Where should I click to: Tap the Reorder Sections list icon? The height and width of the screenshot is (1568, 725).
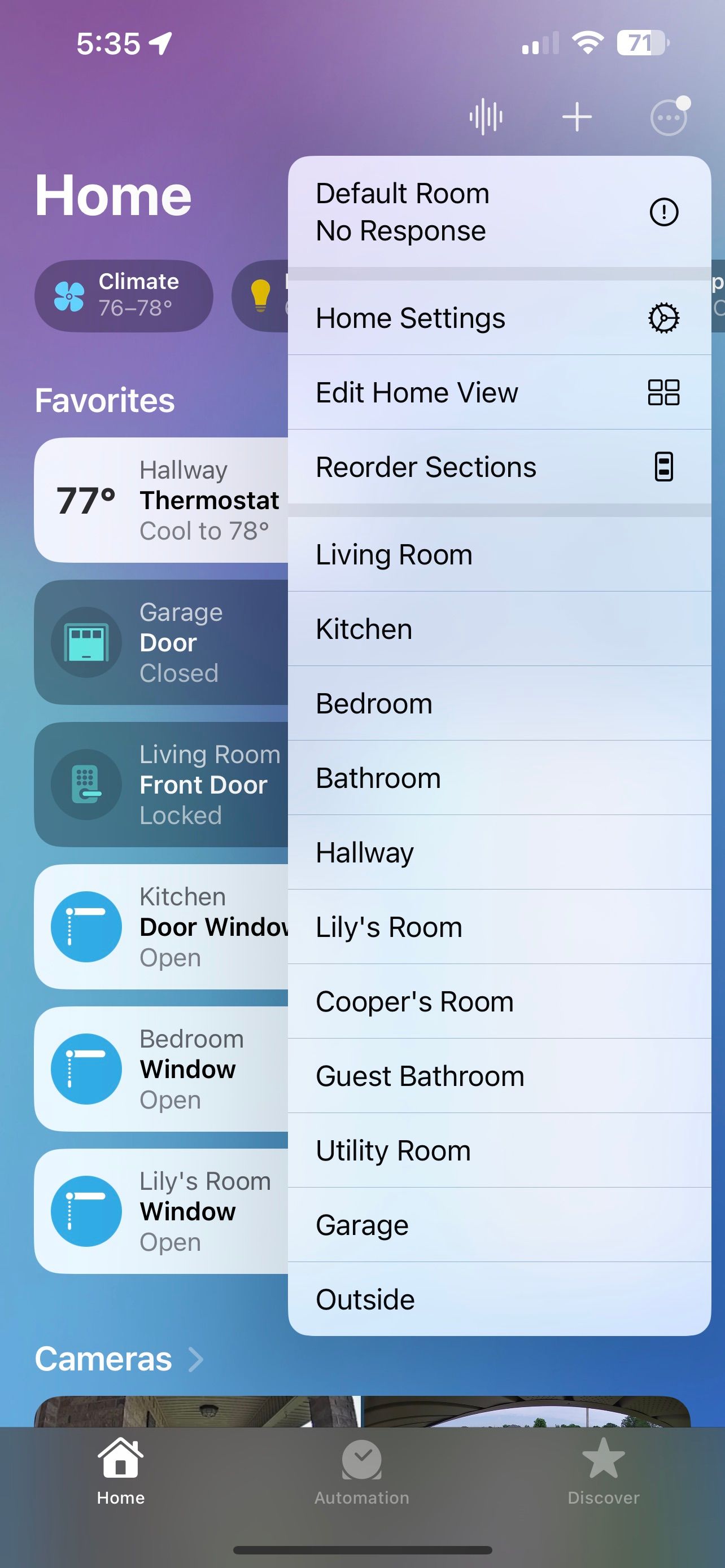663,466
